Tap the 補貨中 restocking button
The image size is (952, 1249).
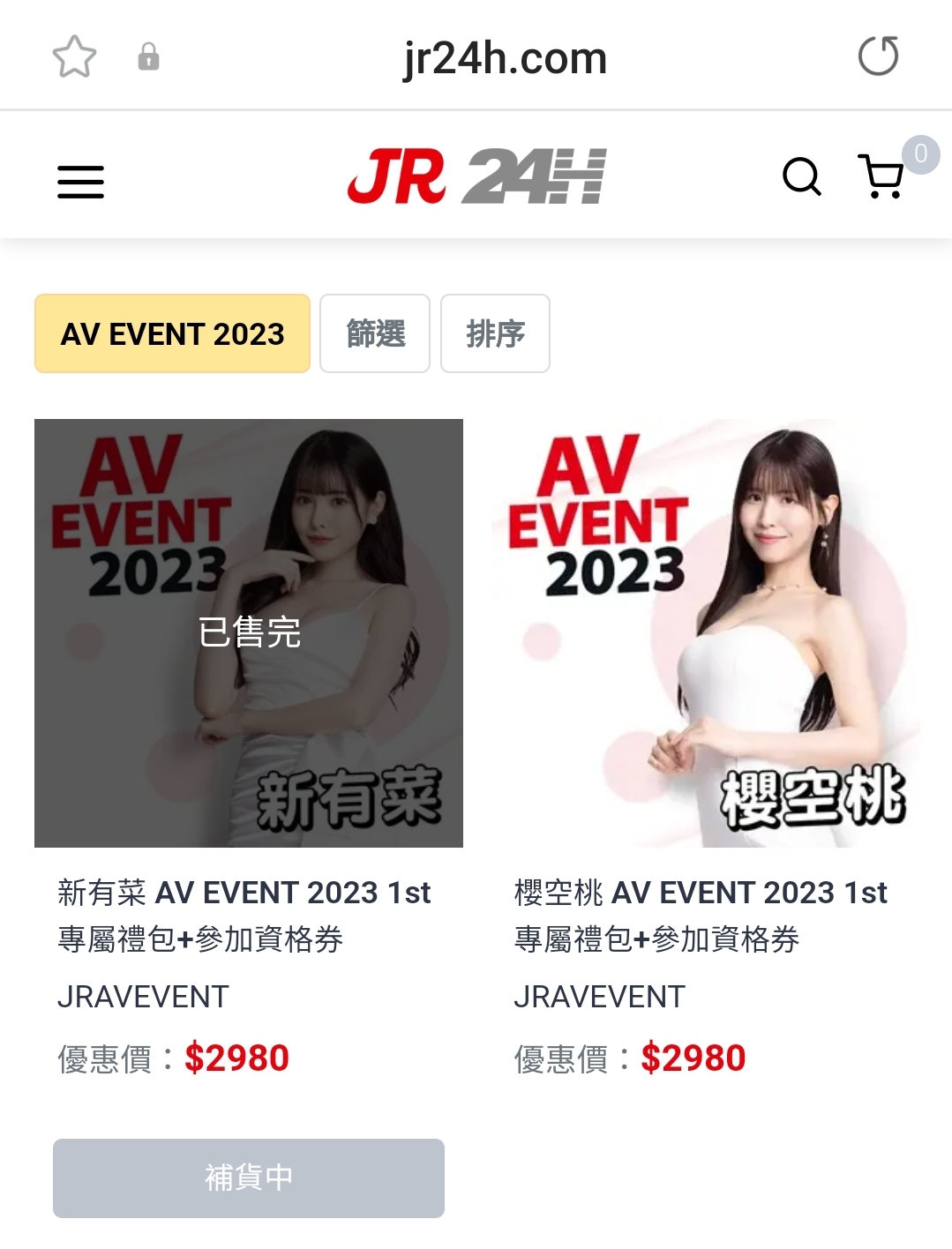[249, 1178]
